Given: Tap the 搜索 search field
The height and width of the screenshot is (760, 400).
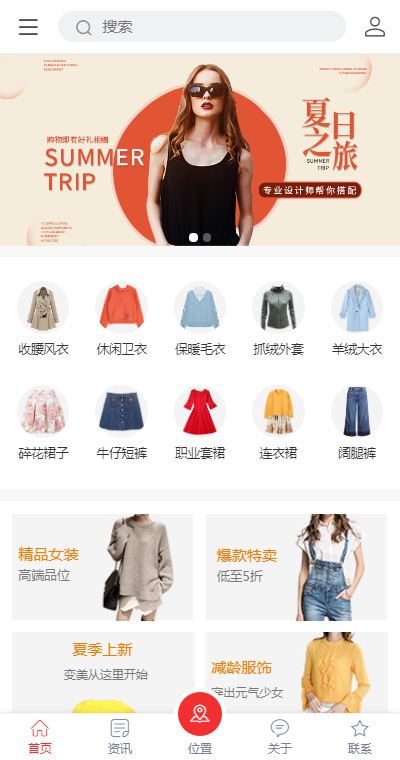Looking at the screenshot, I should point(202,27).
